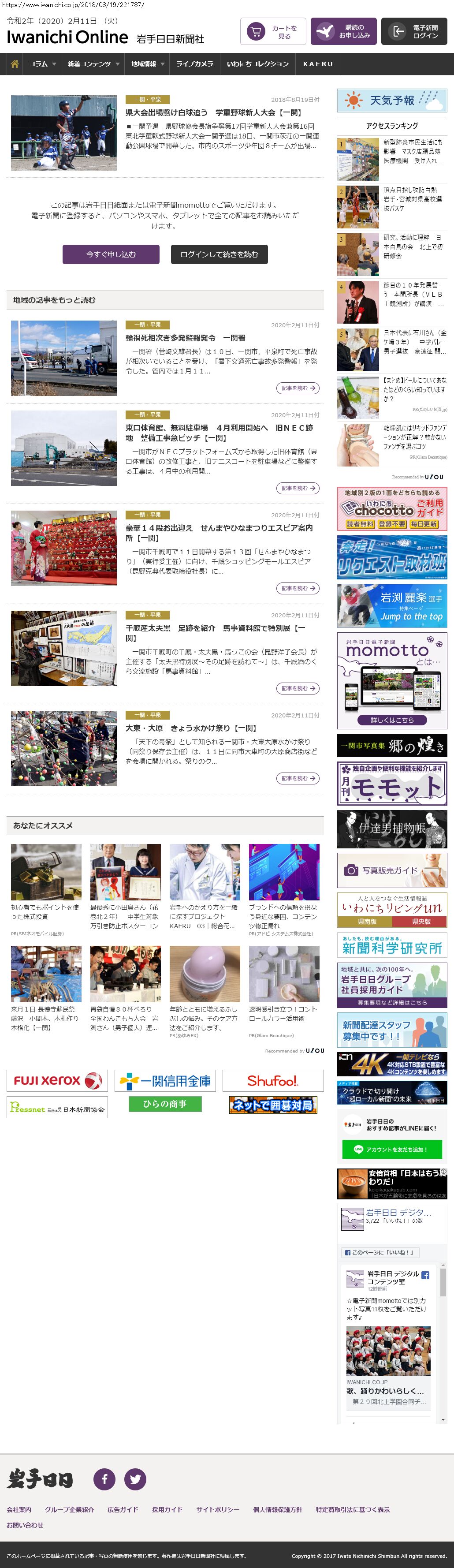Visit the Iwanichi Twitter page icon
The height and width of the screenshot is (1568, 454).
coord(135,1478)
